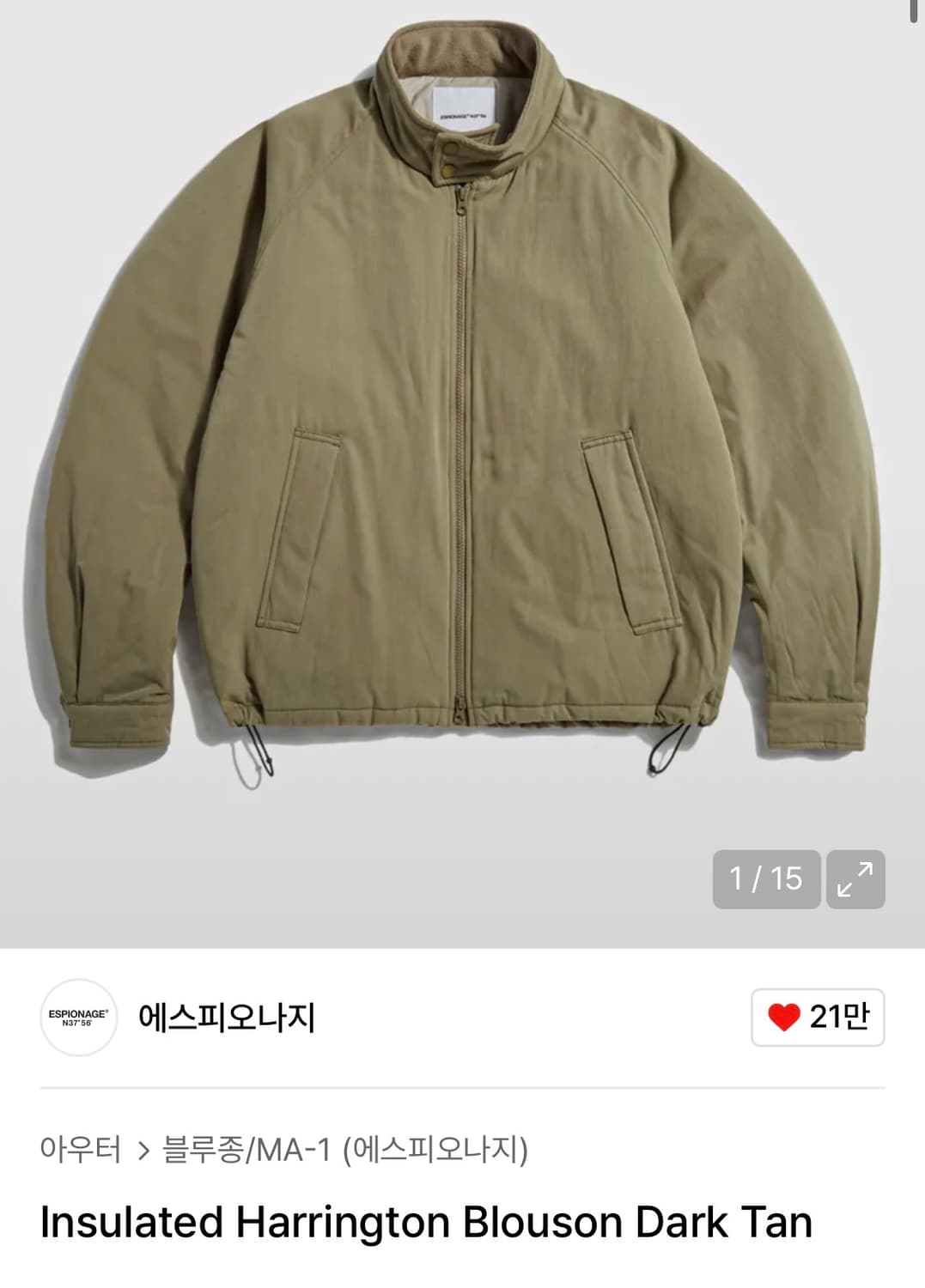Viewport: 925px width, 1288px height.
Task: Tap the circular ESPIONAGE brand logo
Action: click(77, 1018)
